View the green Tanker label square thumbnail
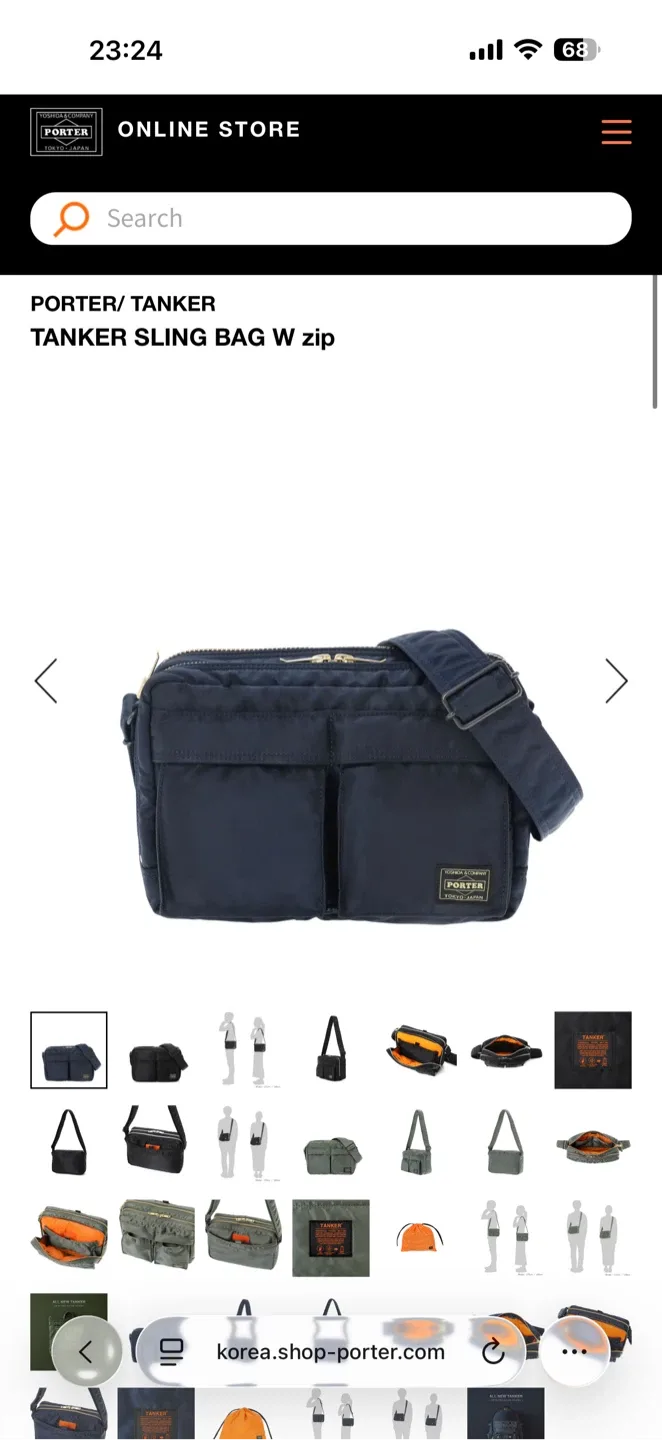This screenshot has width=662, height=1440. pos(331,1238)
